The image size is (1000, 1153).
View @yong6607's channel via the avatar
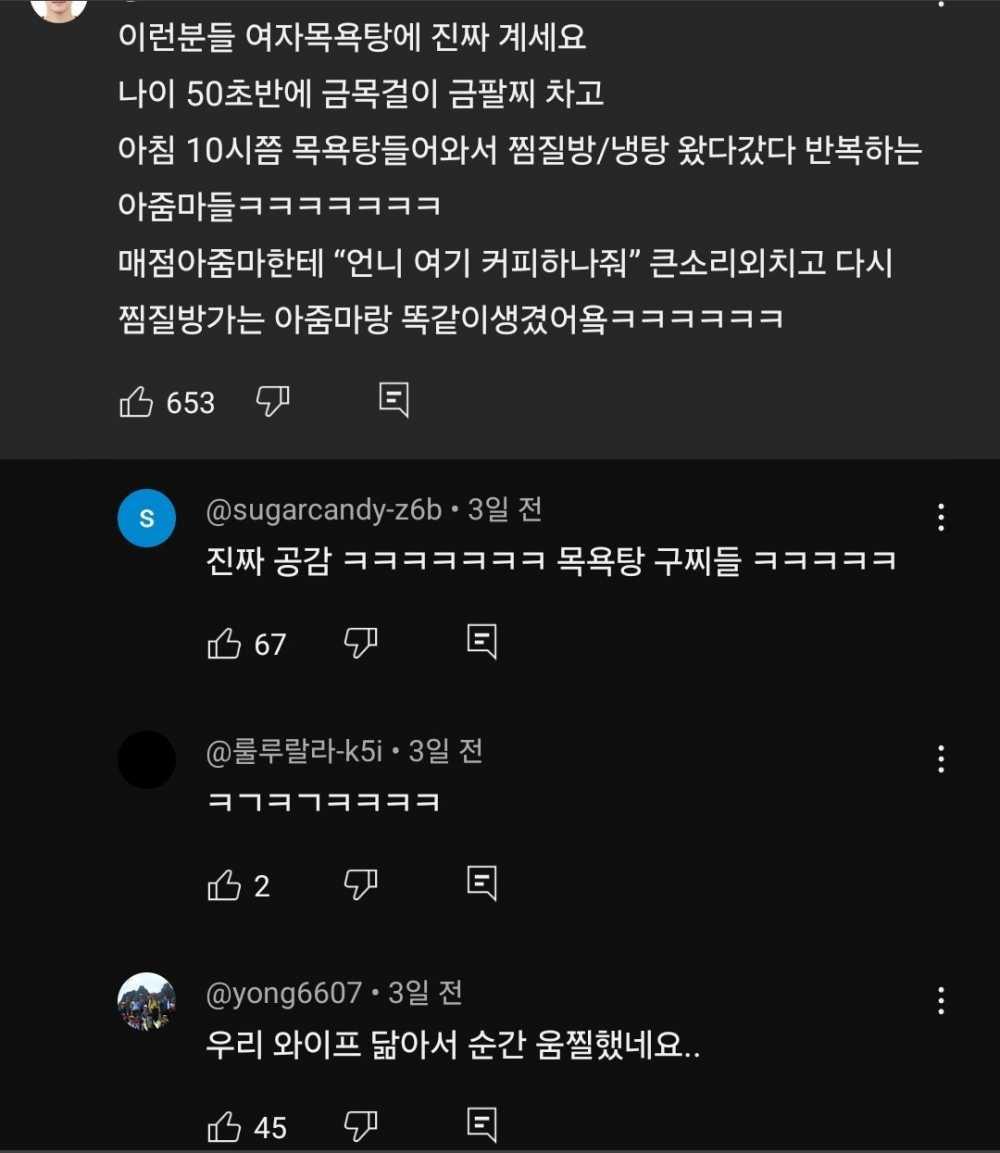coord(147,1001)
